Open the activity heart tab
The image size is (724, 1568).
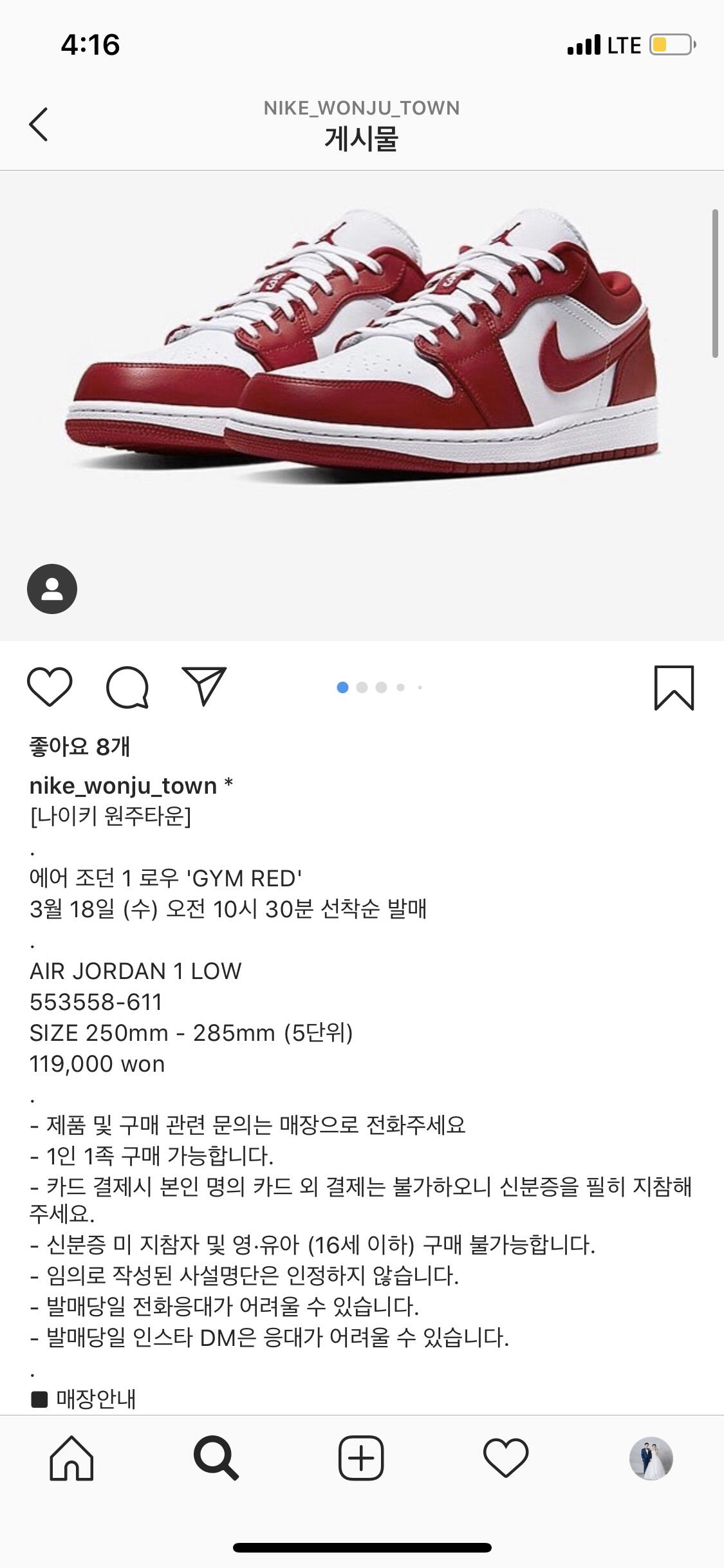(506, 1458)
